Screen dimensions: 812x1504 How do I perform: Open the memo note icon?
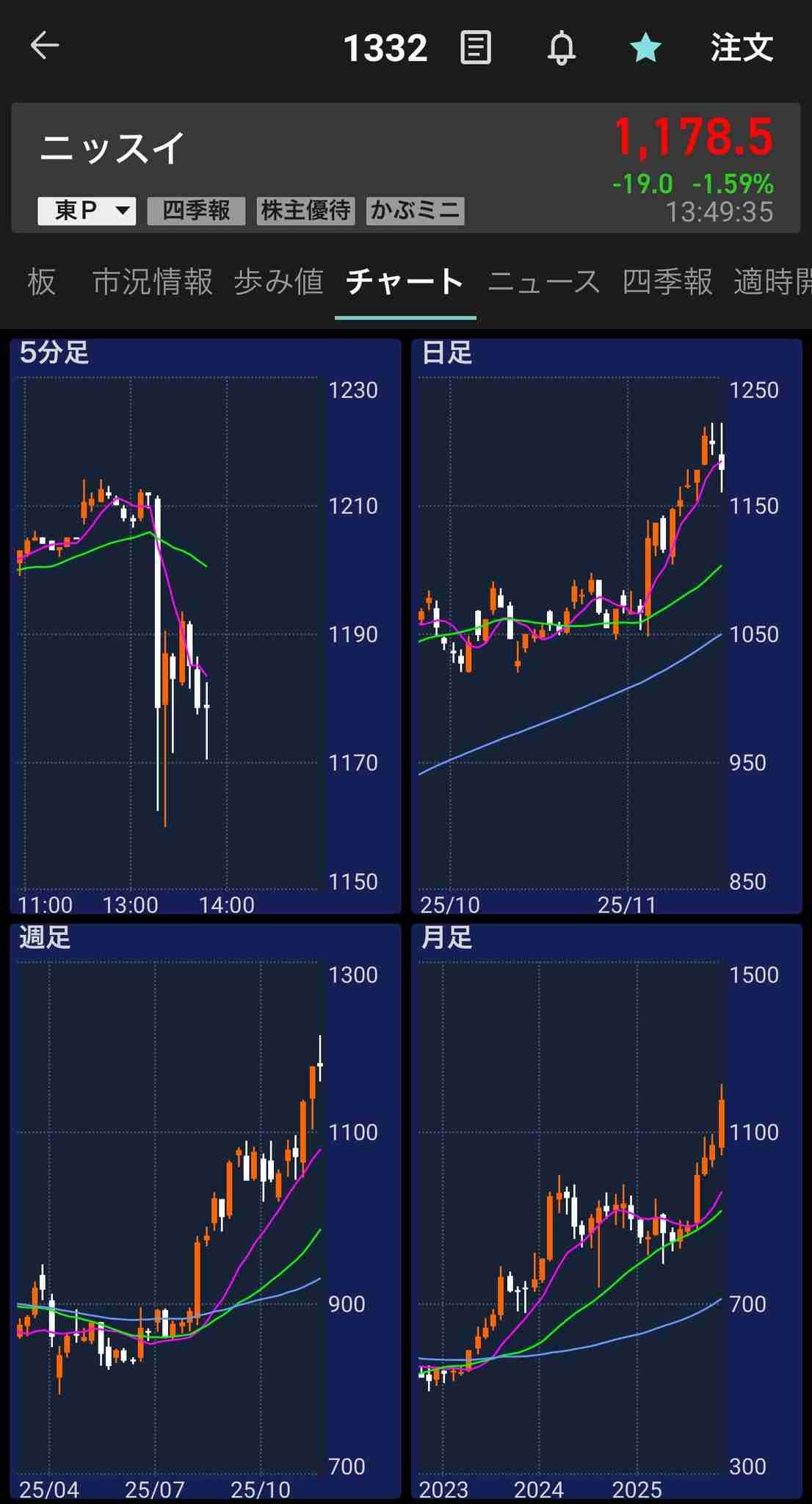pos(475,48)
